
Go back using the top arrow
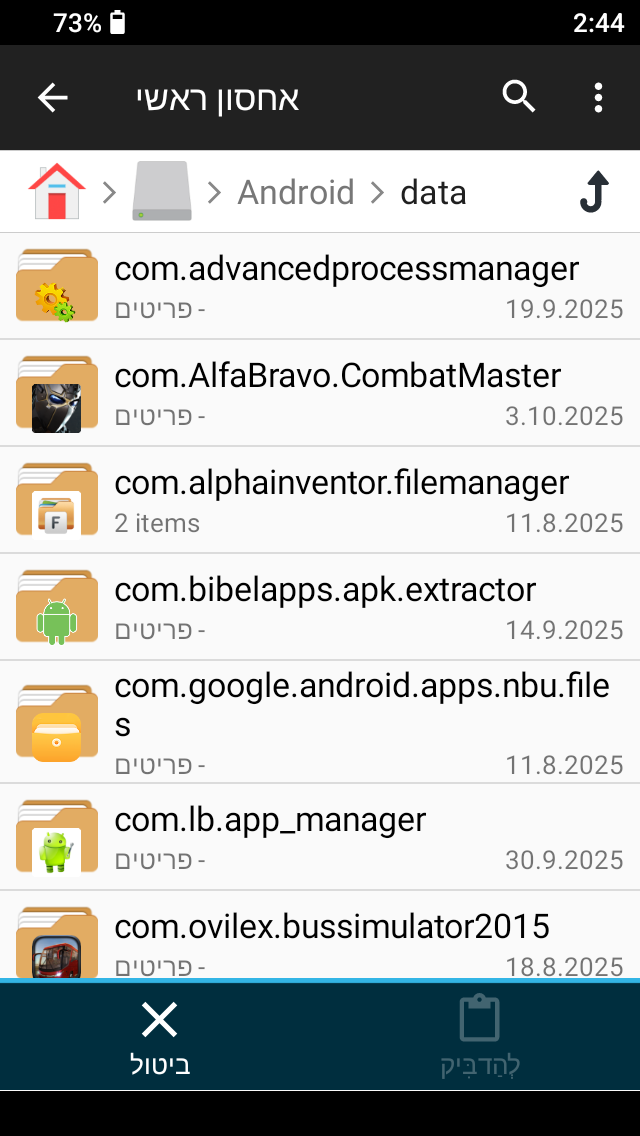click(x=52, y=97)
